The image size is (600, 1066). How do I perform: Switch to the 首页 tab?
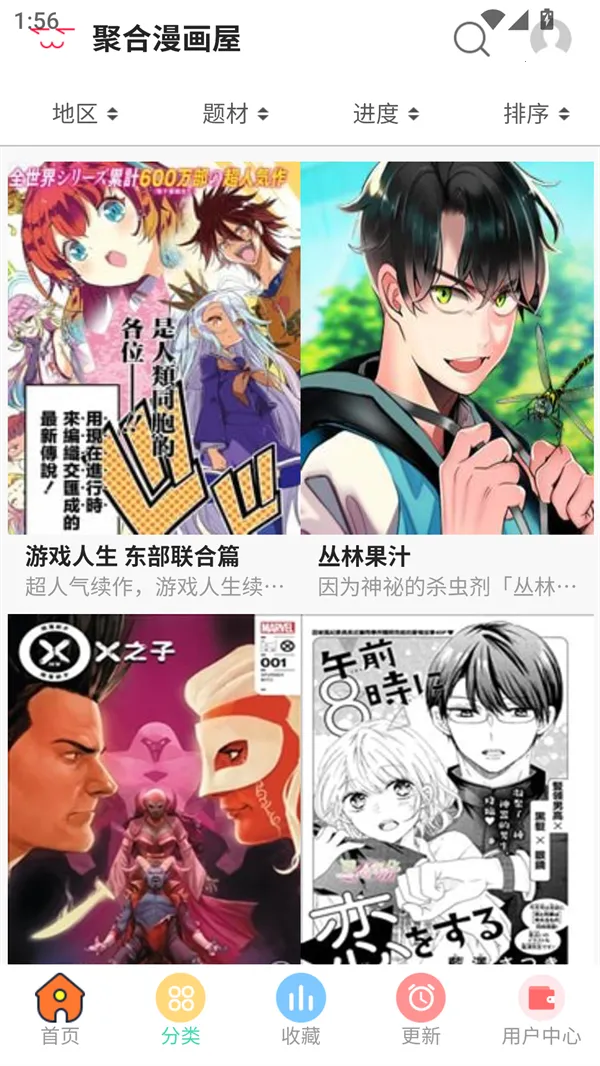60,1010
